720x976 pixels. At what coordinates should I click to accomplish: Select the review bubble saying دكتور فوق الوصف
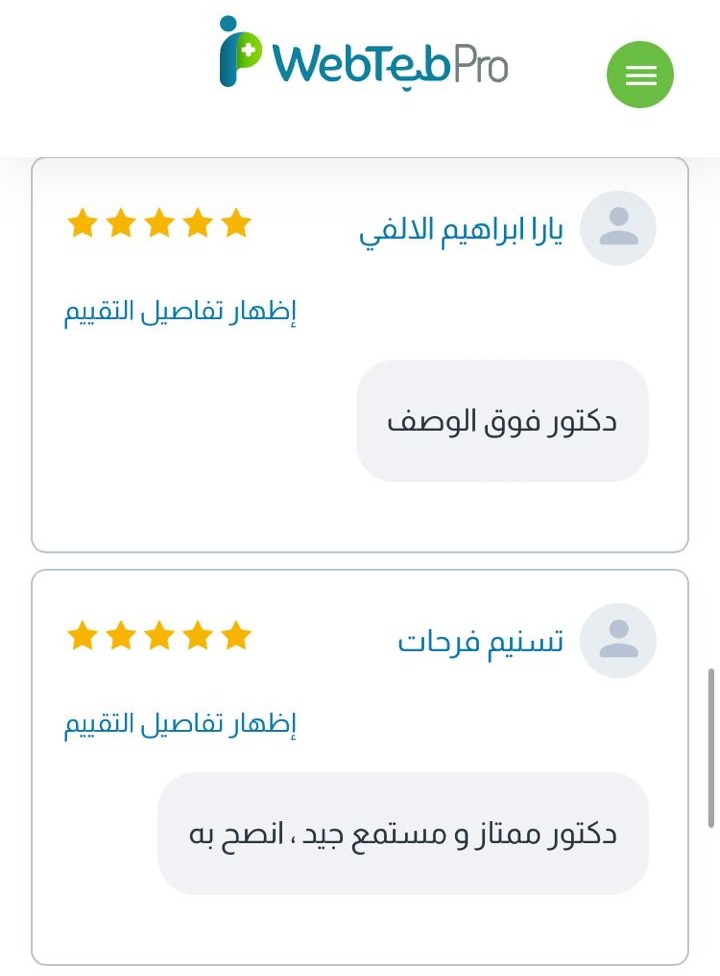502,420
